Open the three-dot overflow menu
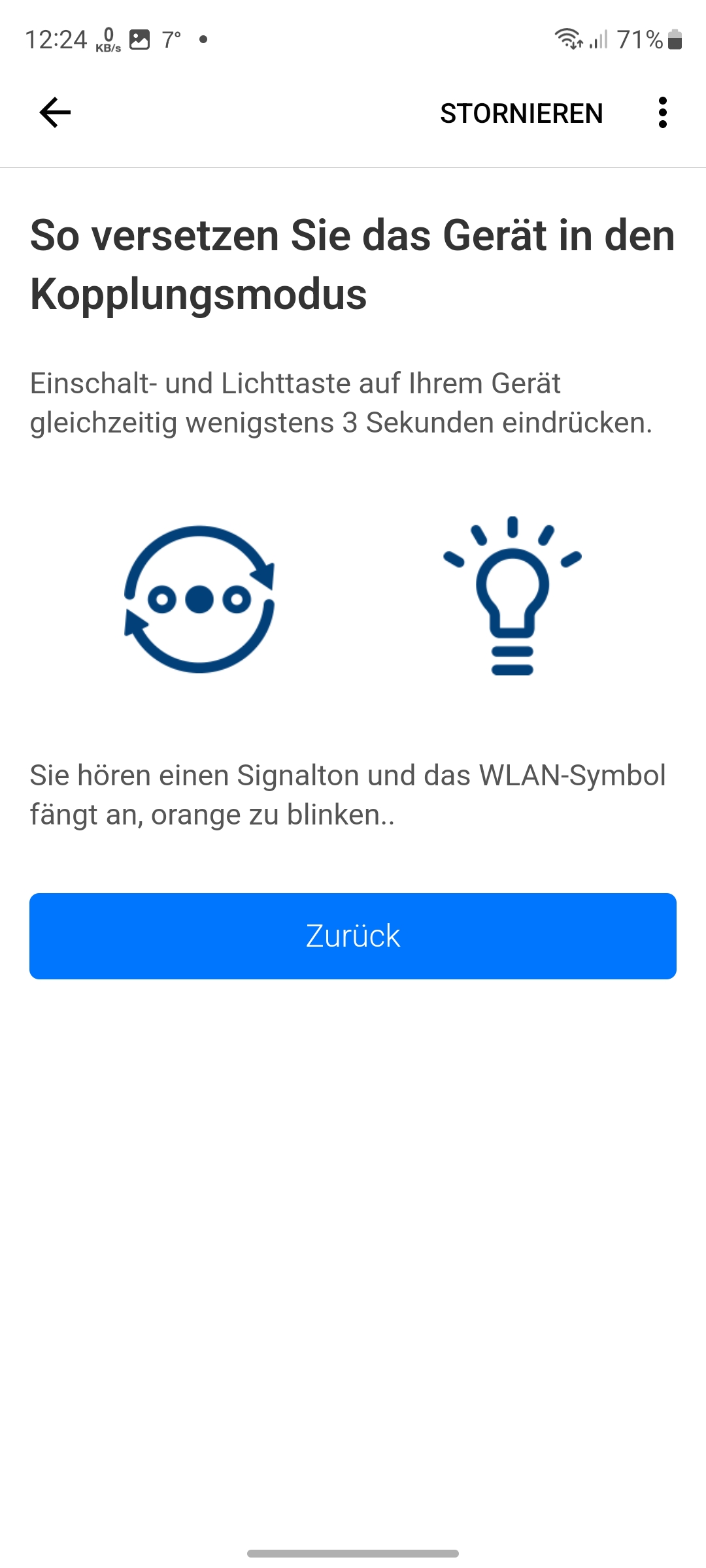Screen dimensions: 706x1568 (x=662, y=112)
